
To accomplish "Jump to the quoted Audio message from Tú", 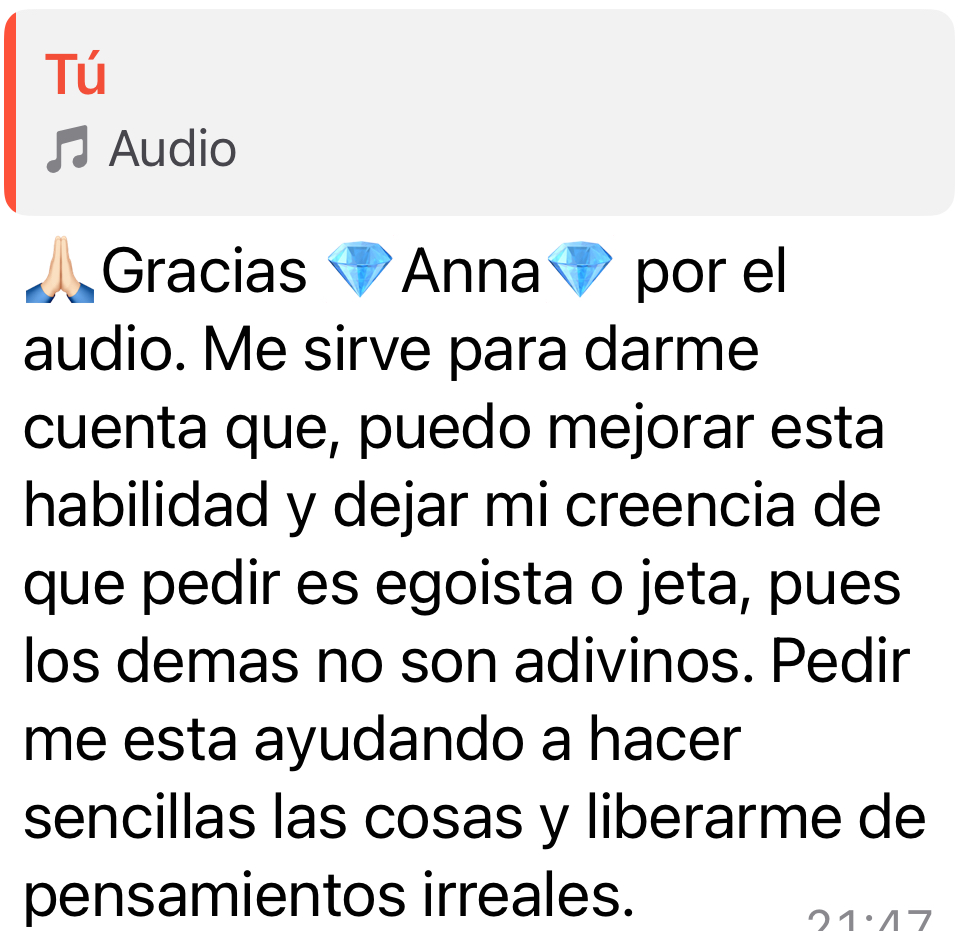I will (x=480, y=112).
